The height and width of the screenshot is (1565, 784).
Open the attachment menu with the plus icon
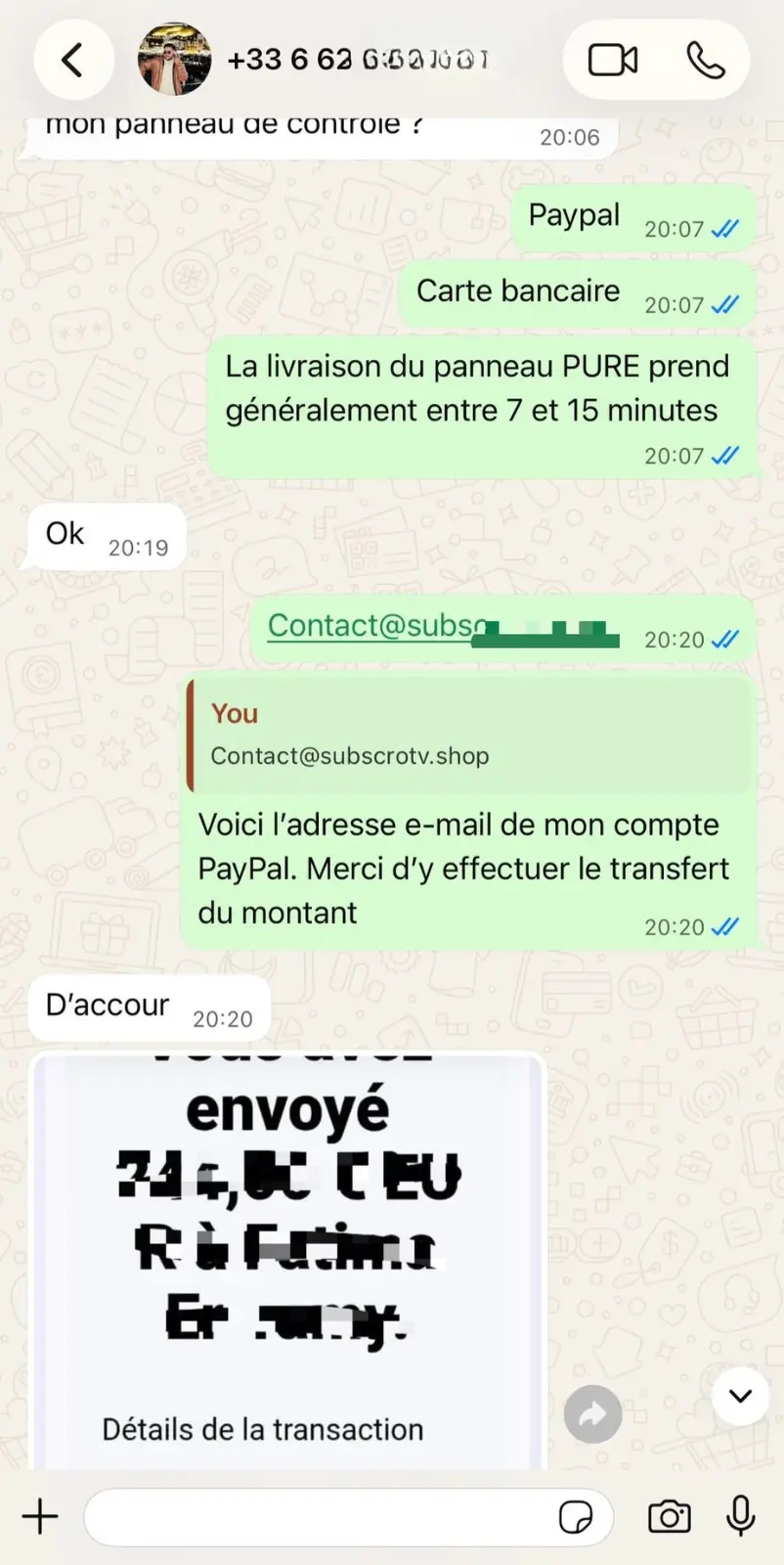39,1517
